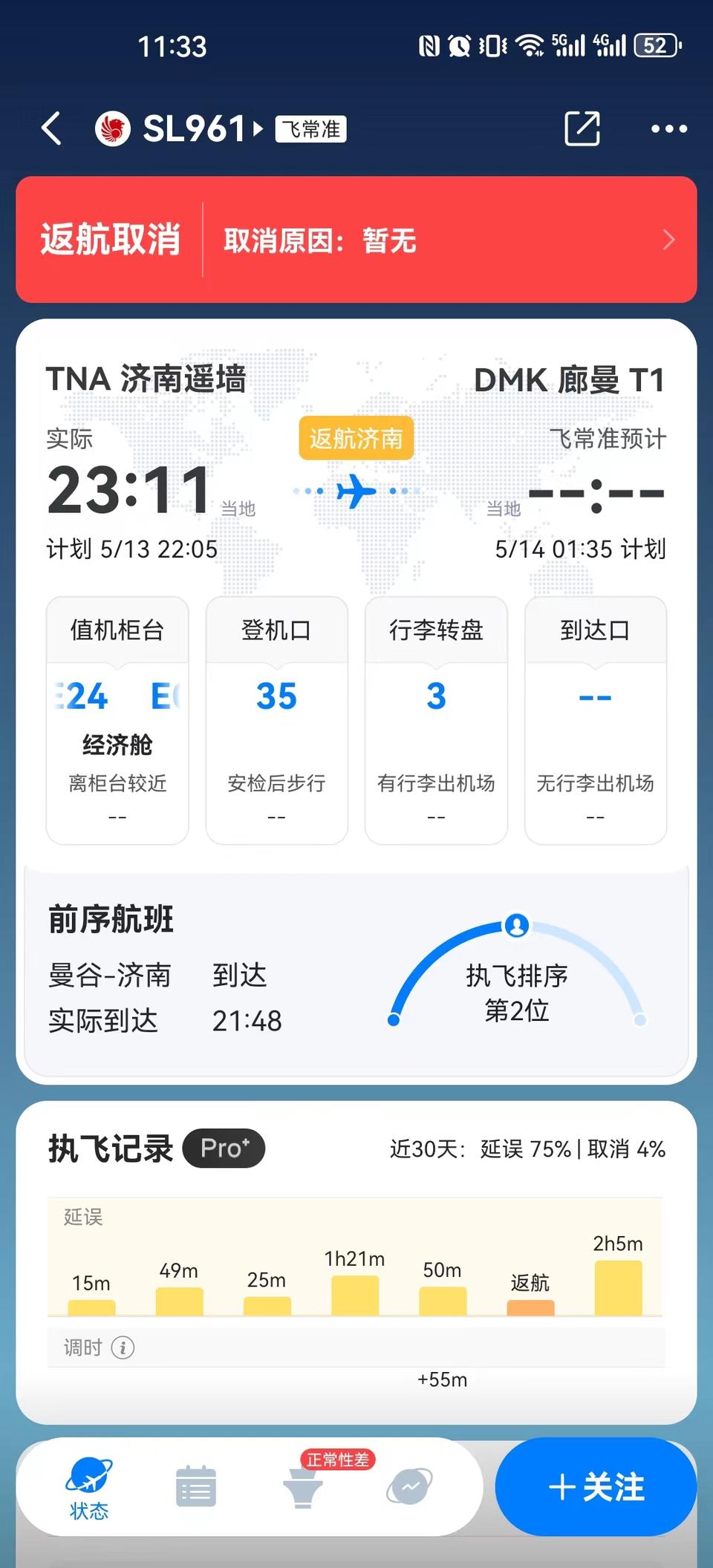
Task: Open the calendar list tab
Action: (195, 1487)
